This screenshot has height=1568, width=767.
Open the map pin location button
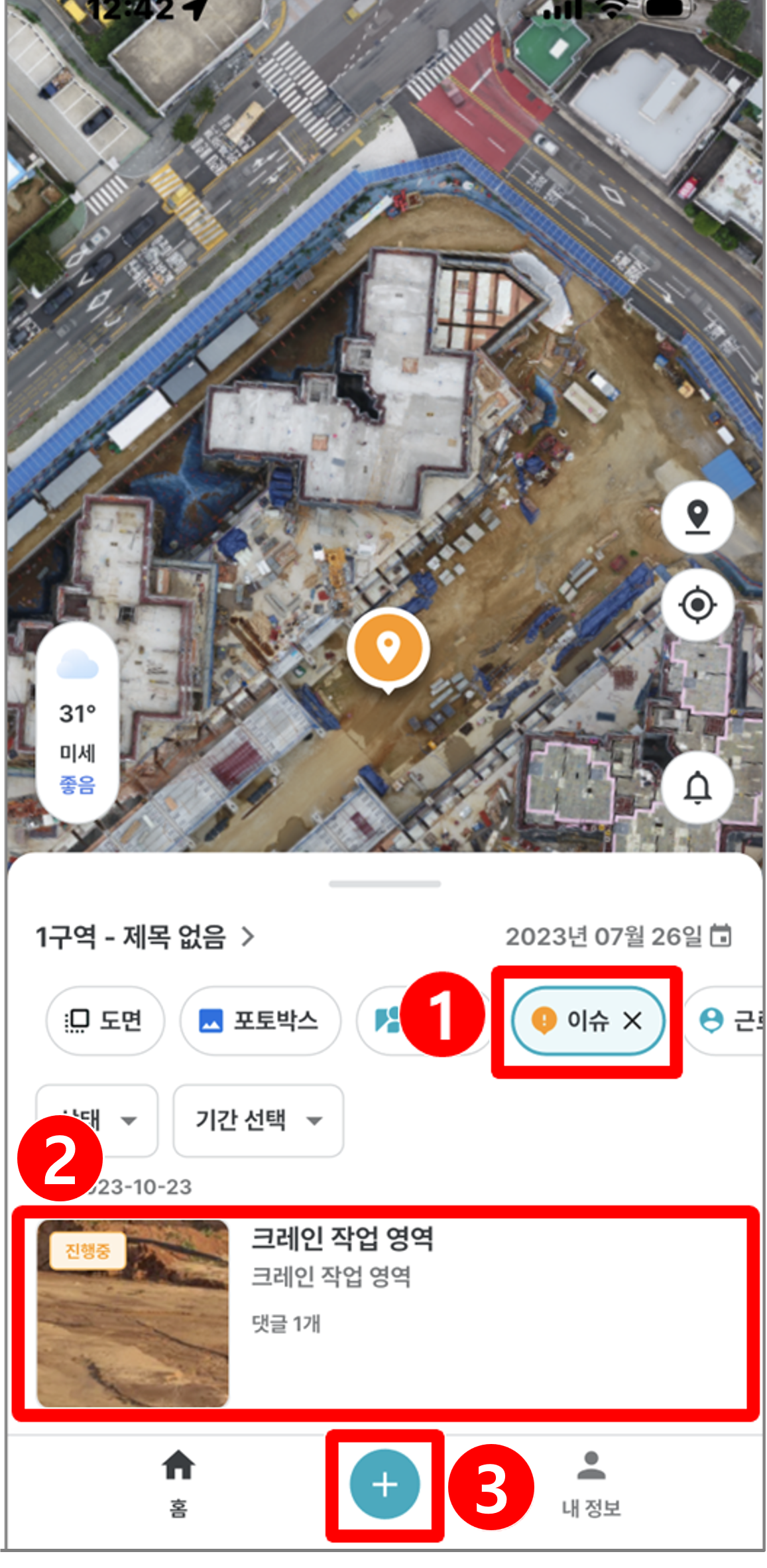[x=697, y=517]
